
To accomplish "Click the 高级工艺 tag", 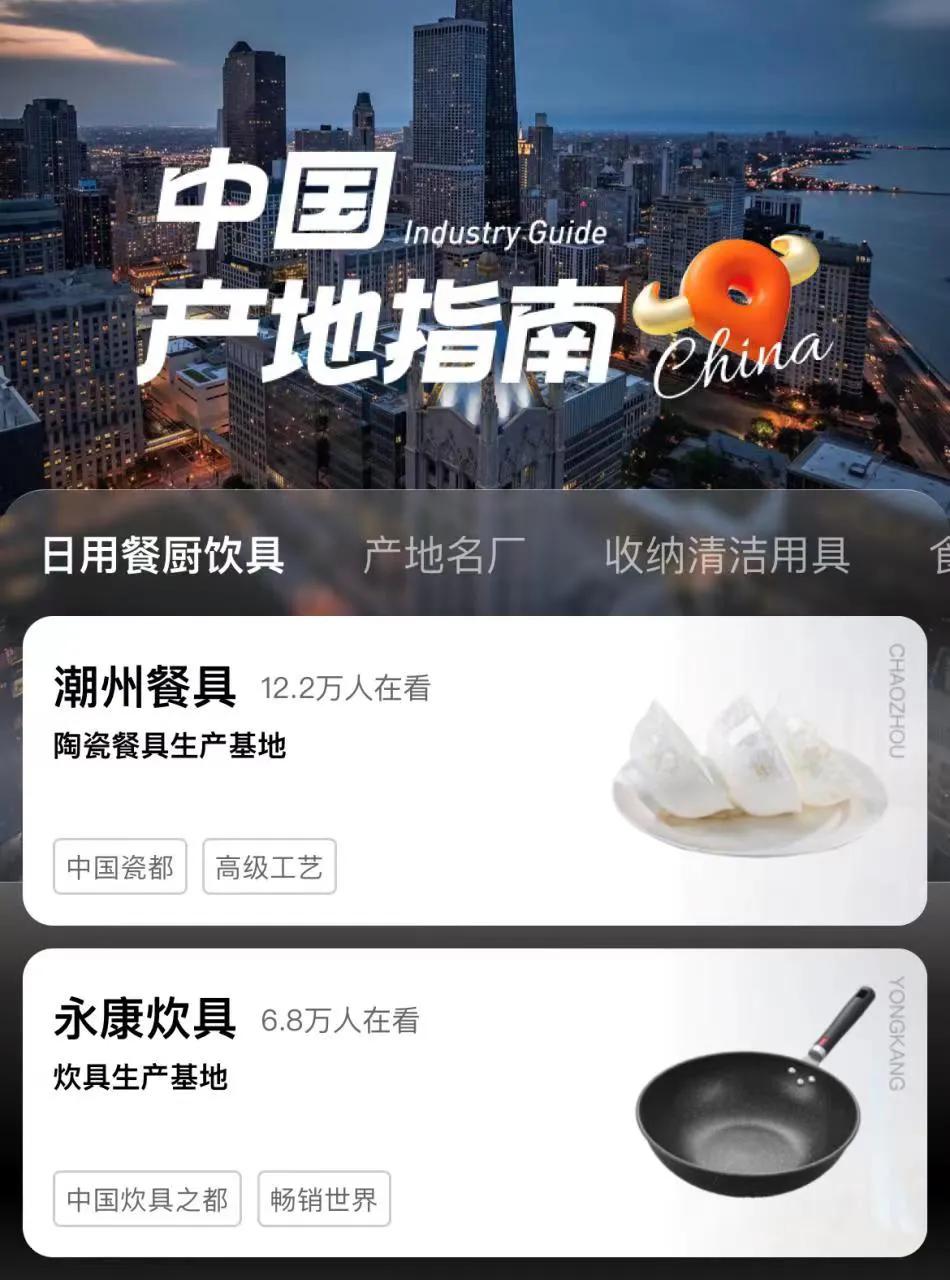I will coord(270,867).
